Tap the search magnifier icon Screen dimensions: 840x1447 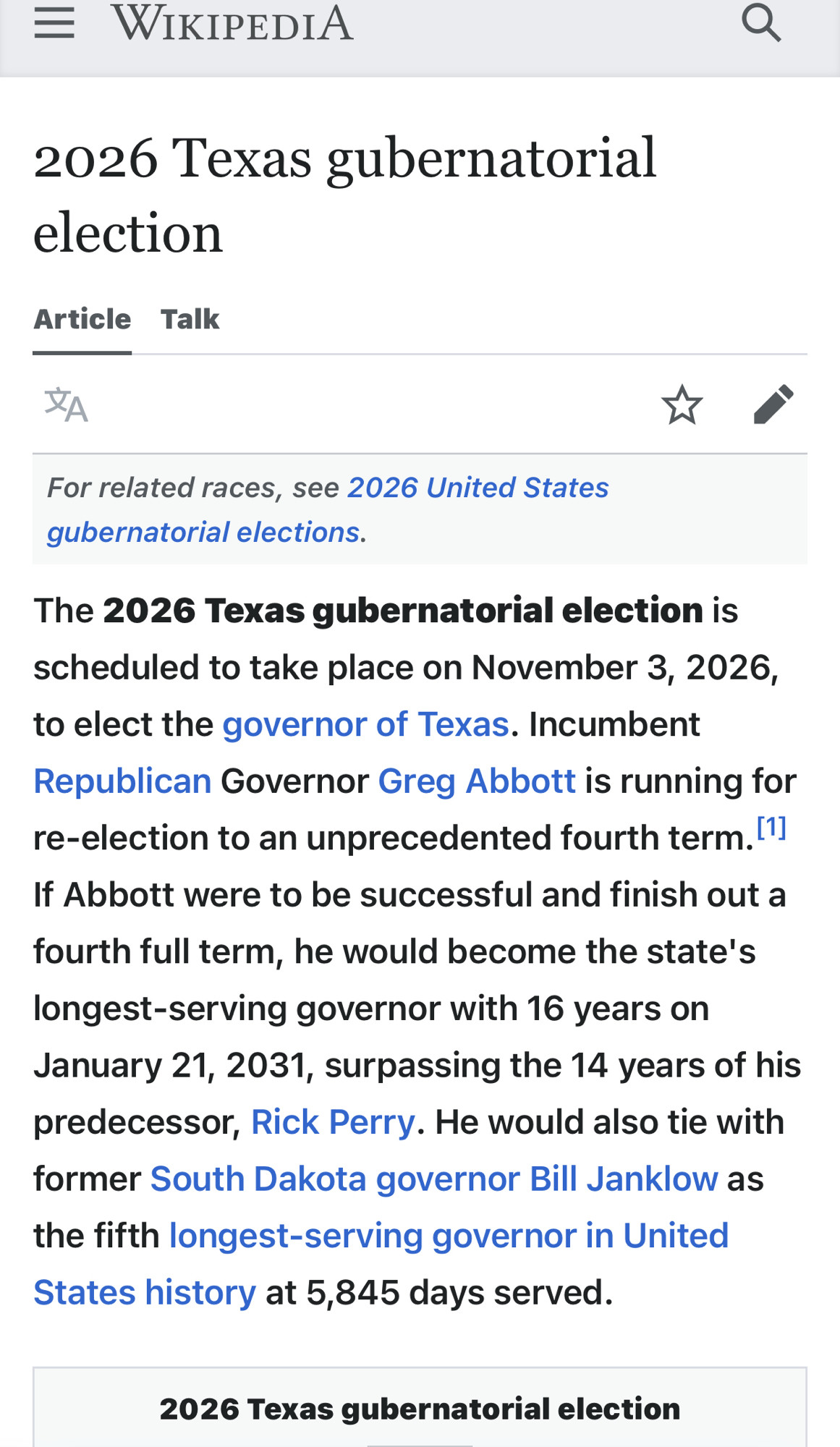tap(762, 23)
